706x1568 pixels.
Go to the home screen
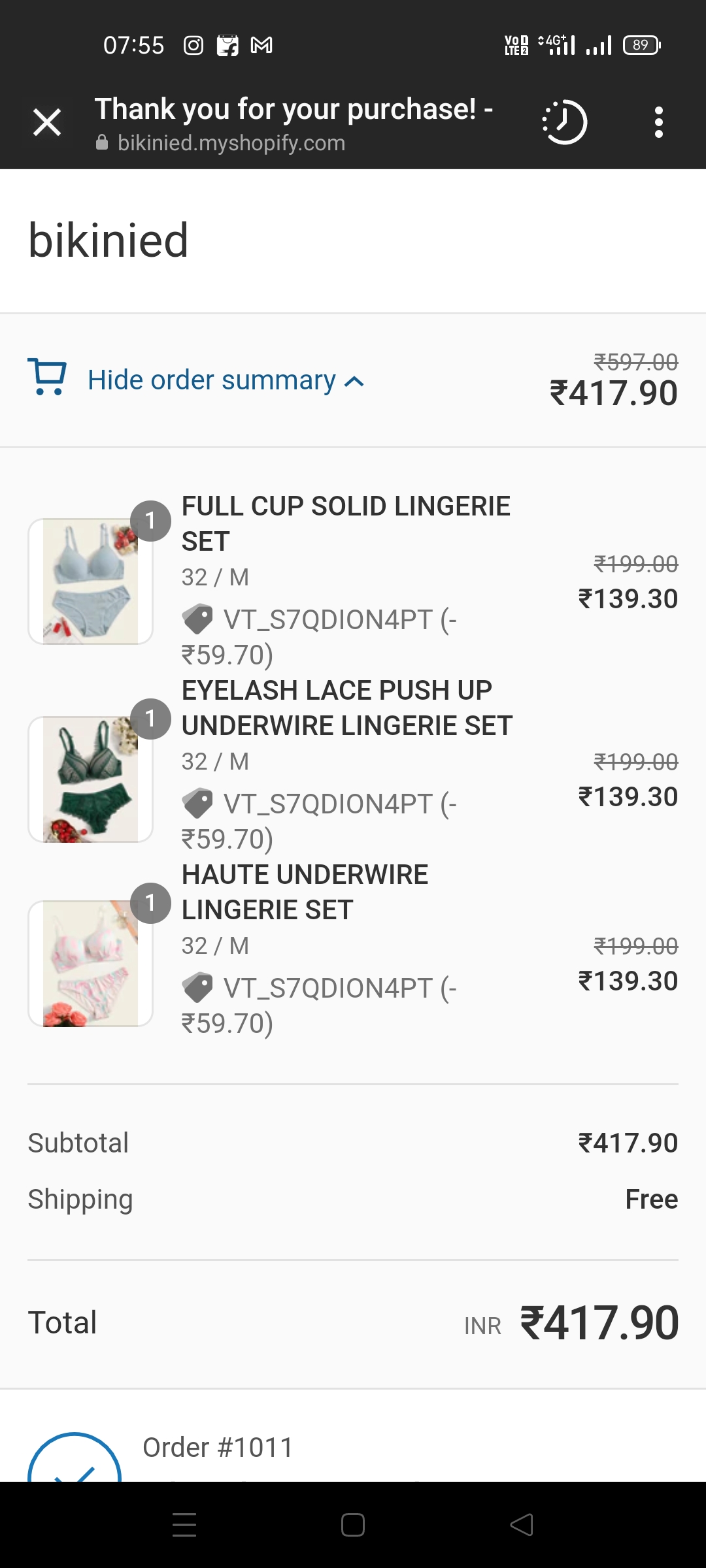353,1525
